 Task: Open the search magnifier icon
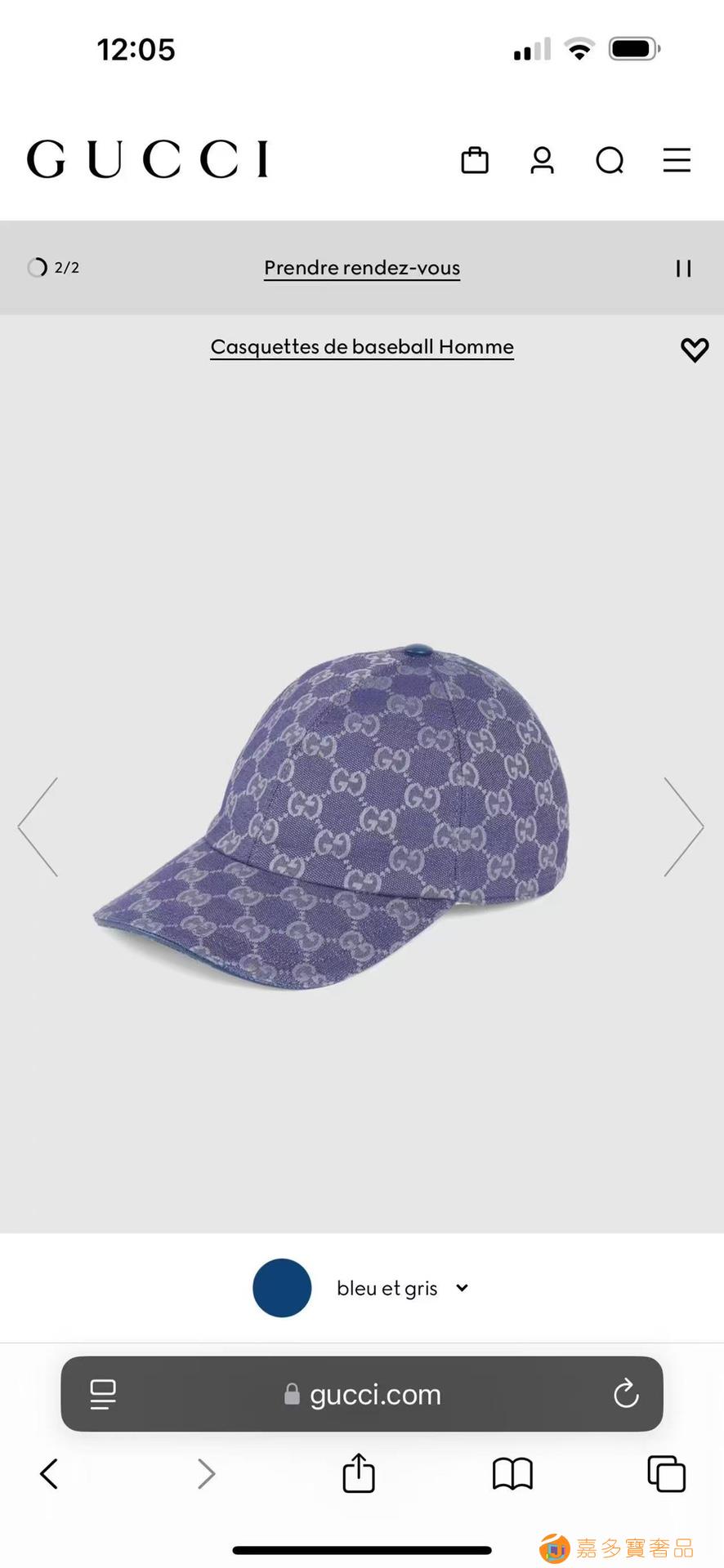coord(610,160)
